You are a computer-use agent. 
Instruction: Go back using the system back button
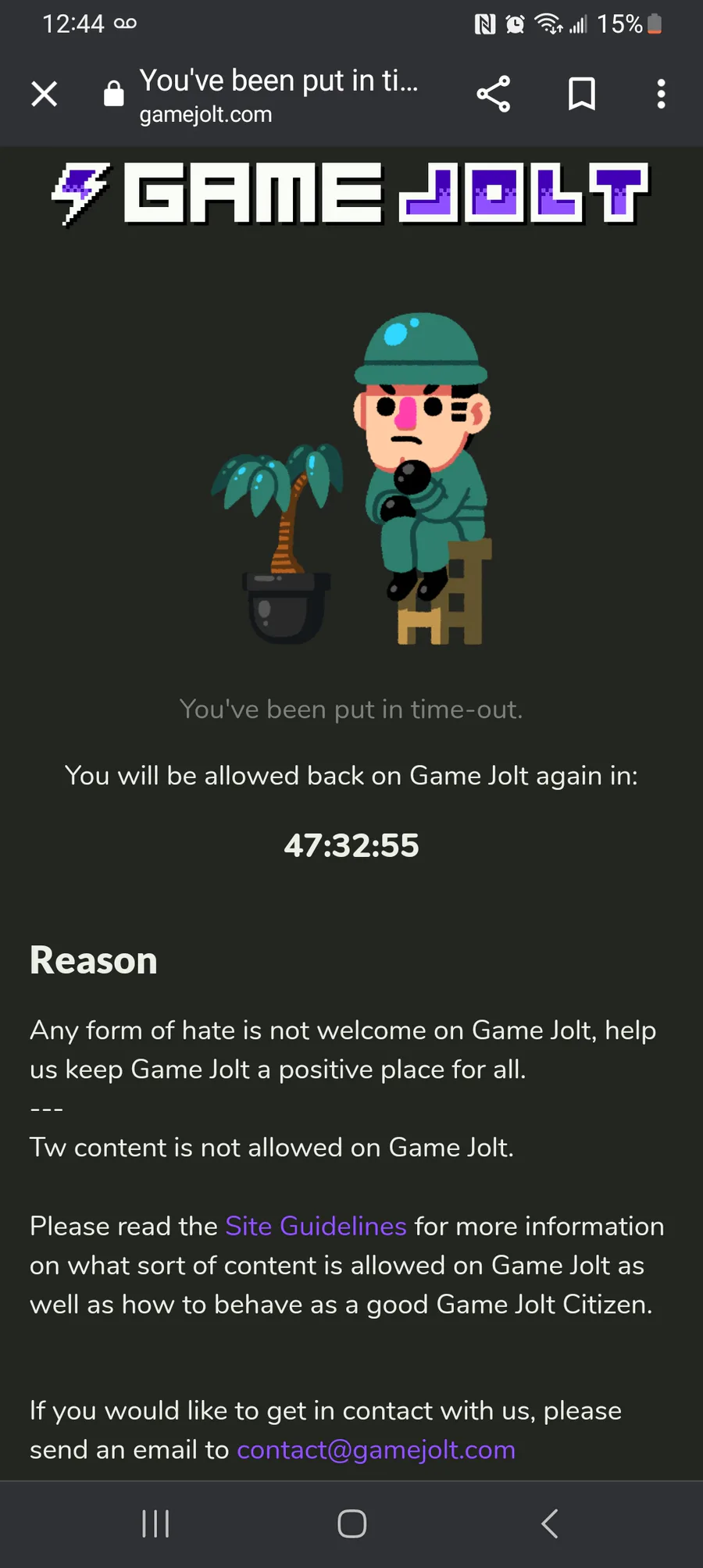549,1523
